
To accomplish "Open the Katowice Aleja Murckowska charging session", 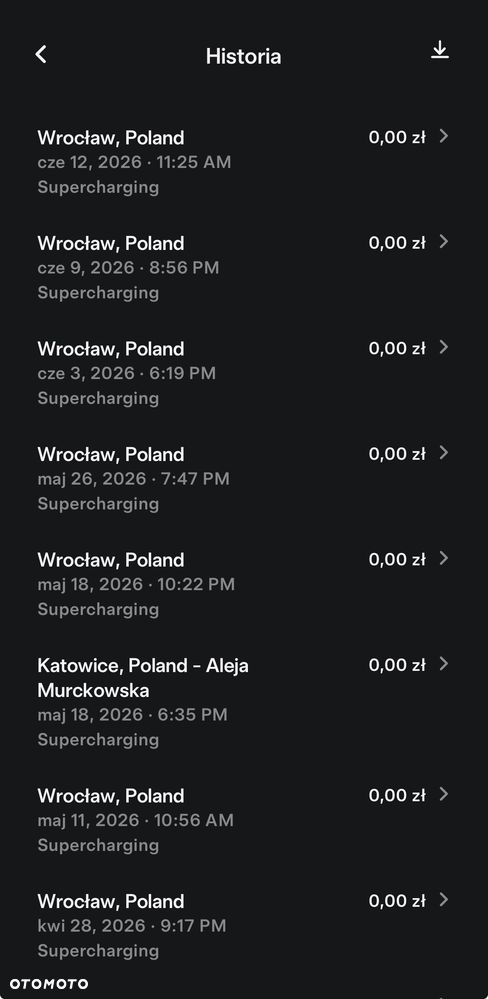I will coord(244,702).
